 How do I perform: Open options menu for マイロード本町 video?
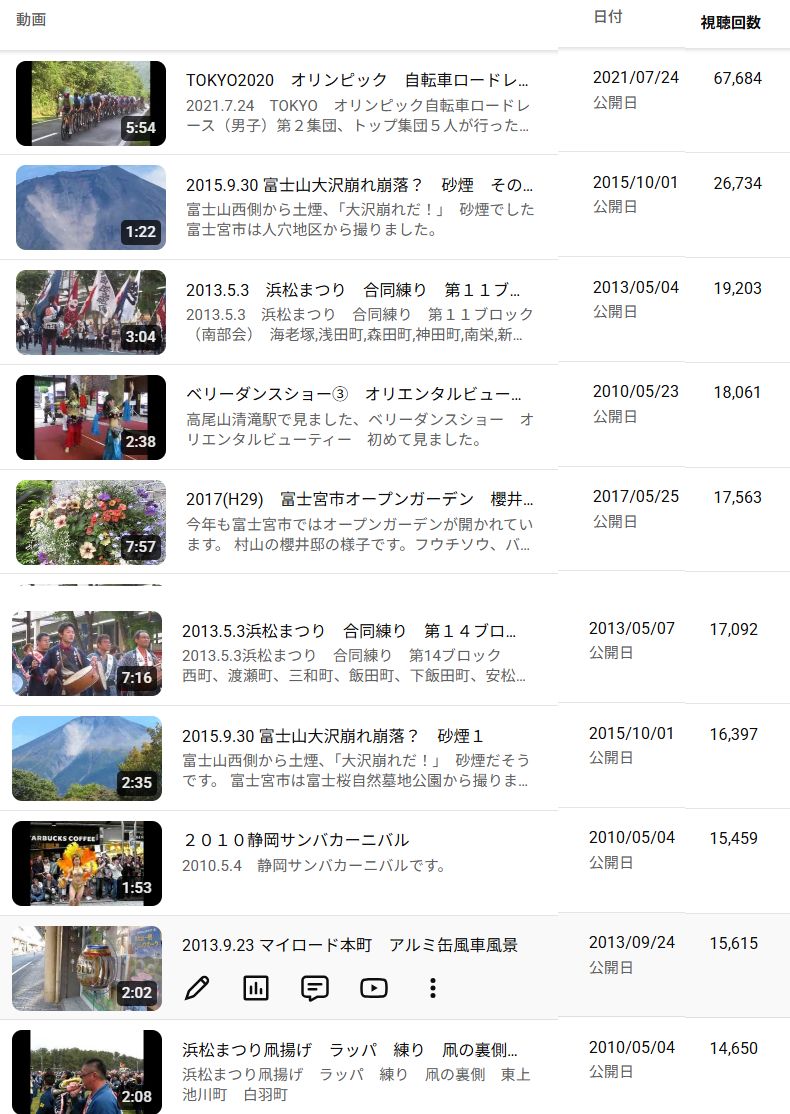433,988
